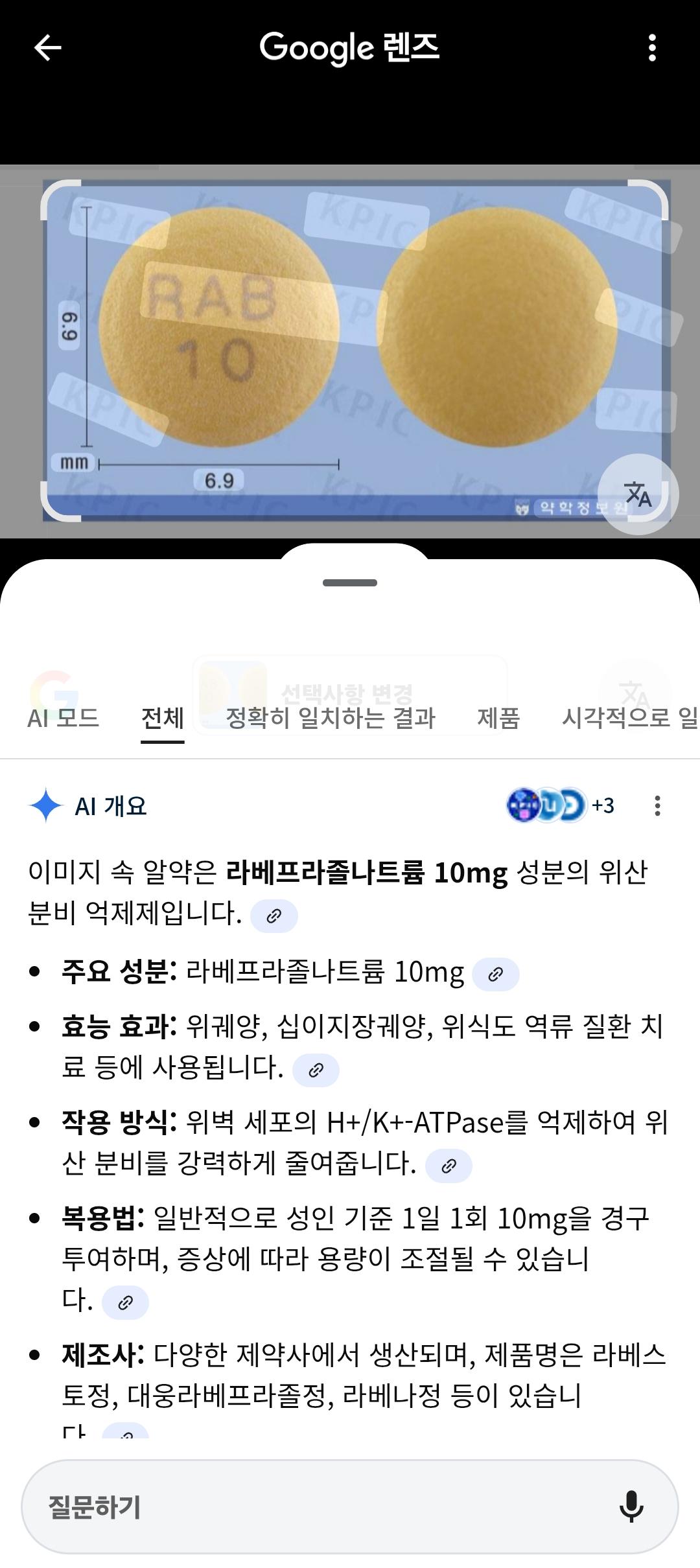Open the AI 개요 three-dot options menu
700x1568 pixels.
[x=657, y=805]
